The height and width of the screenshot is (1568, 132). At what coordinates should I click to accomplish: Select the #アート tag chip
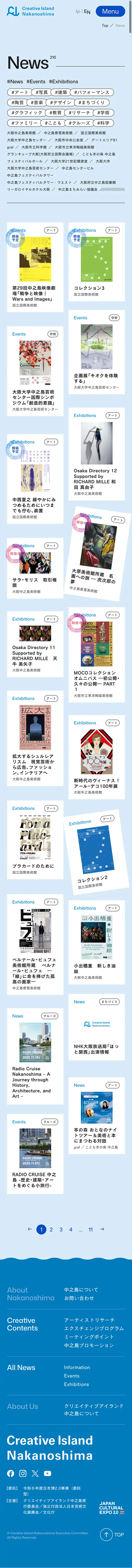tap(20, 93)
